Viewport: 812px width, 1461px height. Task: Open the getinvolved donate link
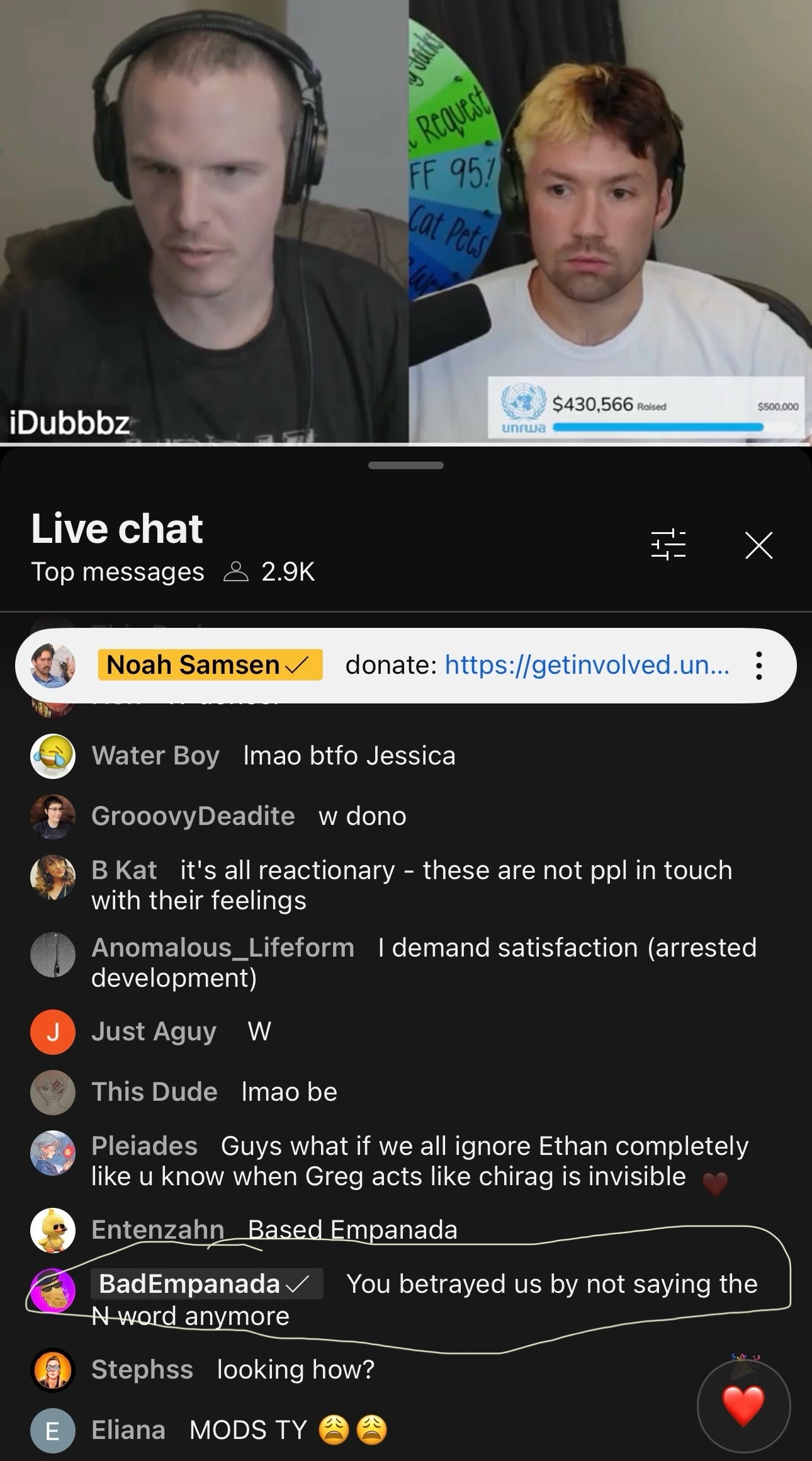coord(587,664)
